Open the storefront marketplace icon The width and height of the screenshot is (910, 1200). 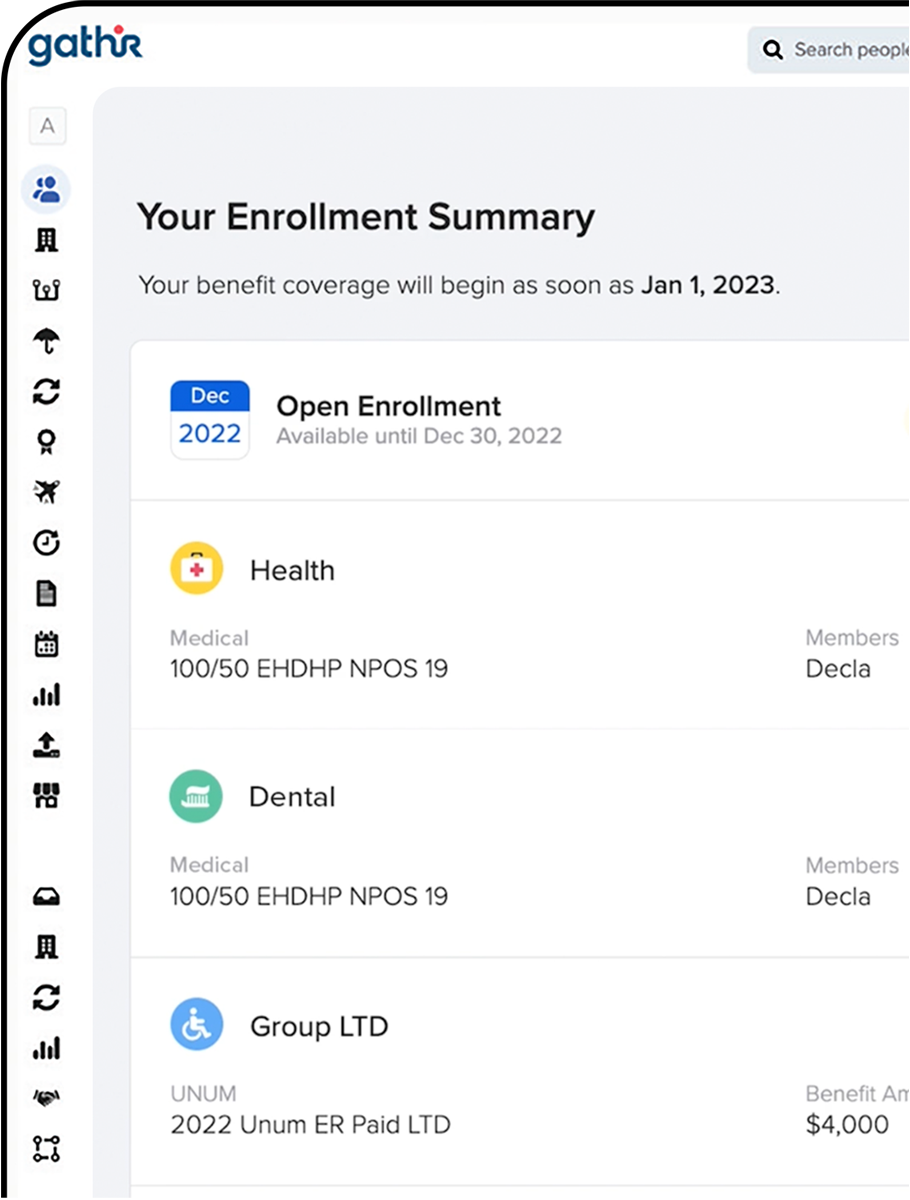click(x=46, y=796)
